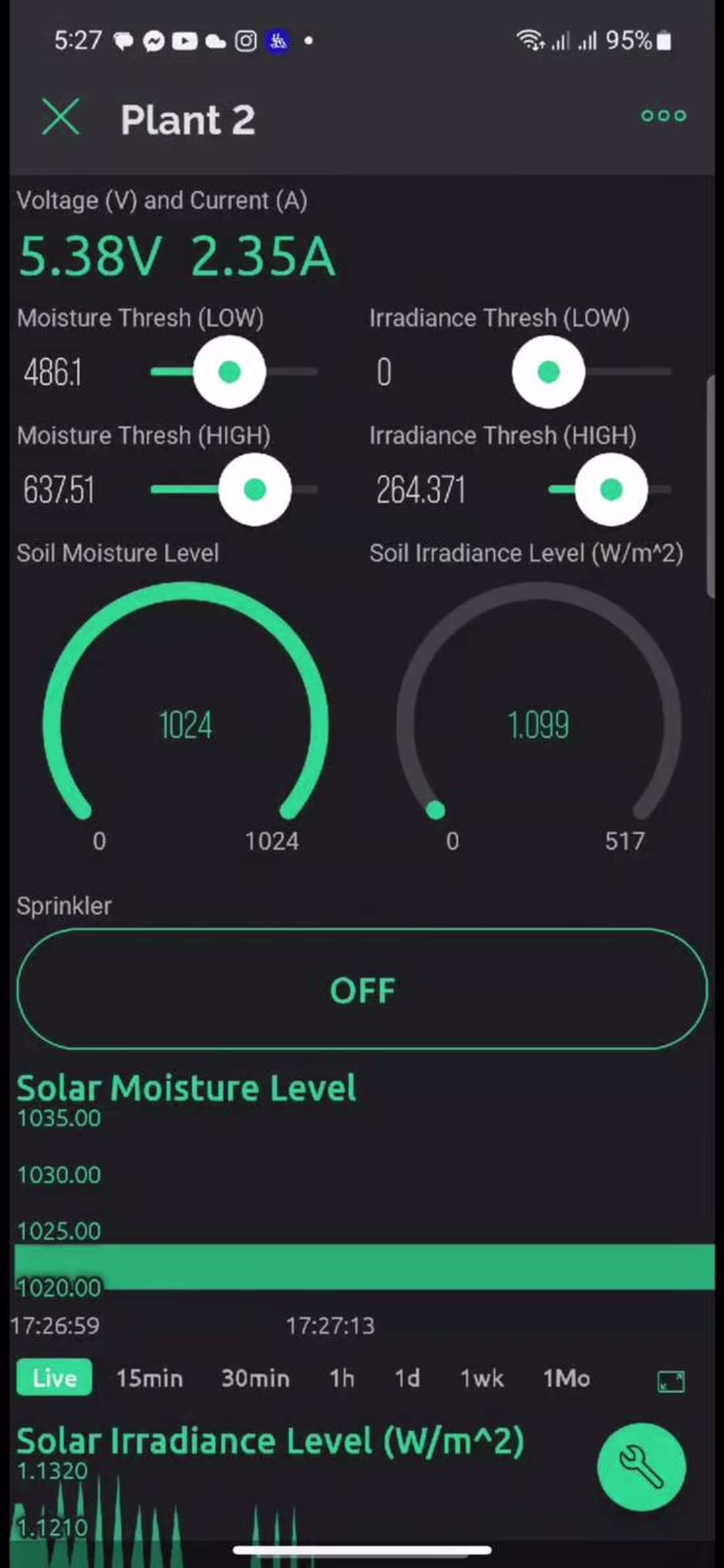Click the Moisture Thresh HIGH slider knob

255,488
